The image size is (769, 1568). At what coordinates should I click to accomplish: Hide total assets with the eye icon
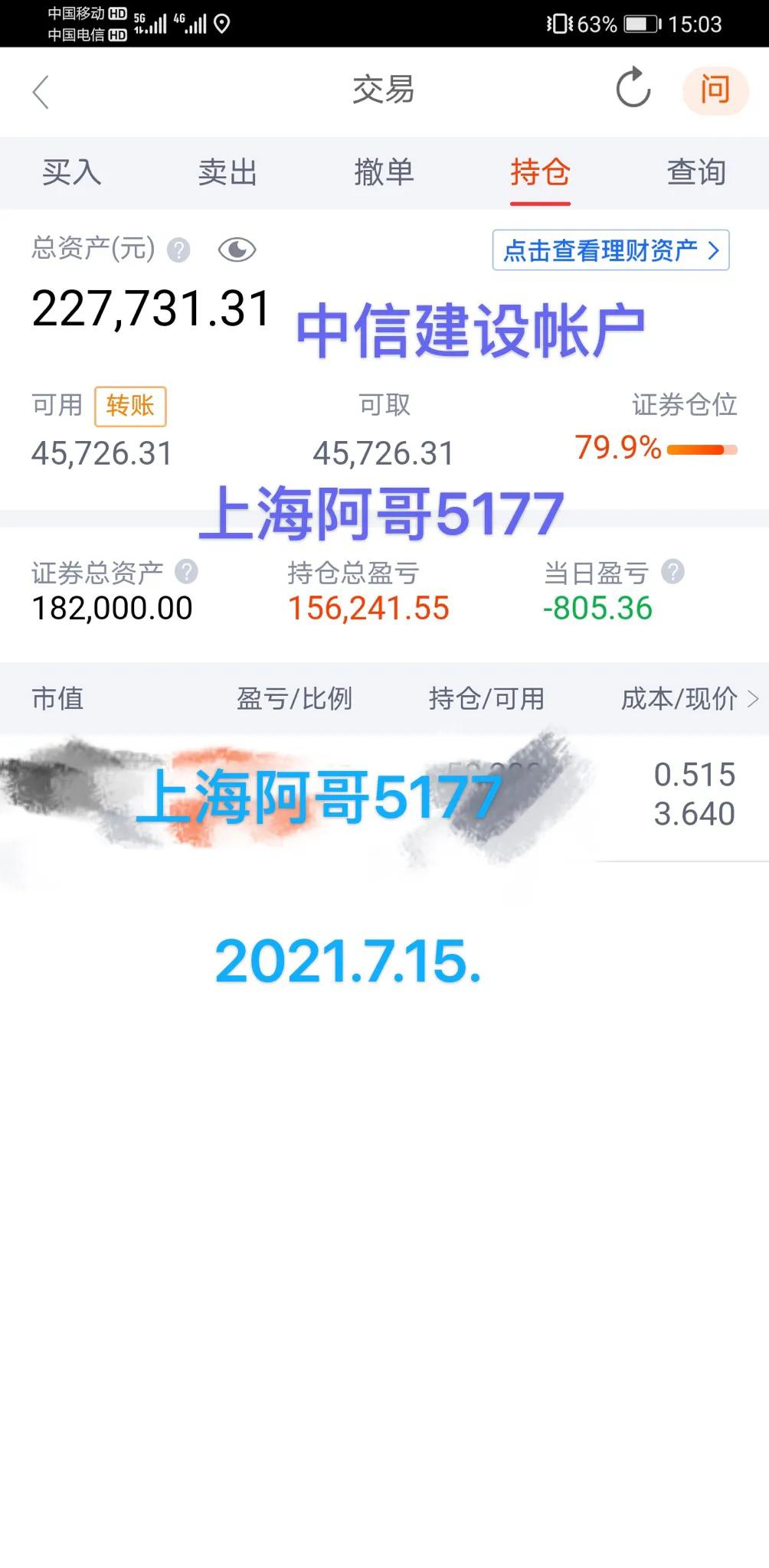(x=237, y=250)
